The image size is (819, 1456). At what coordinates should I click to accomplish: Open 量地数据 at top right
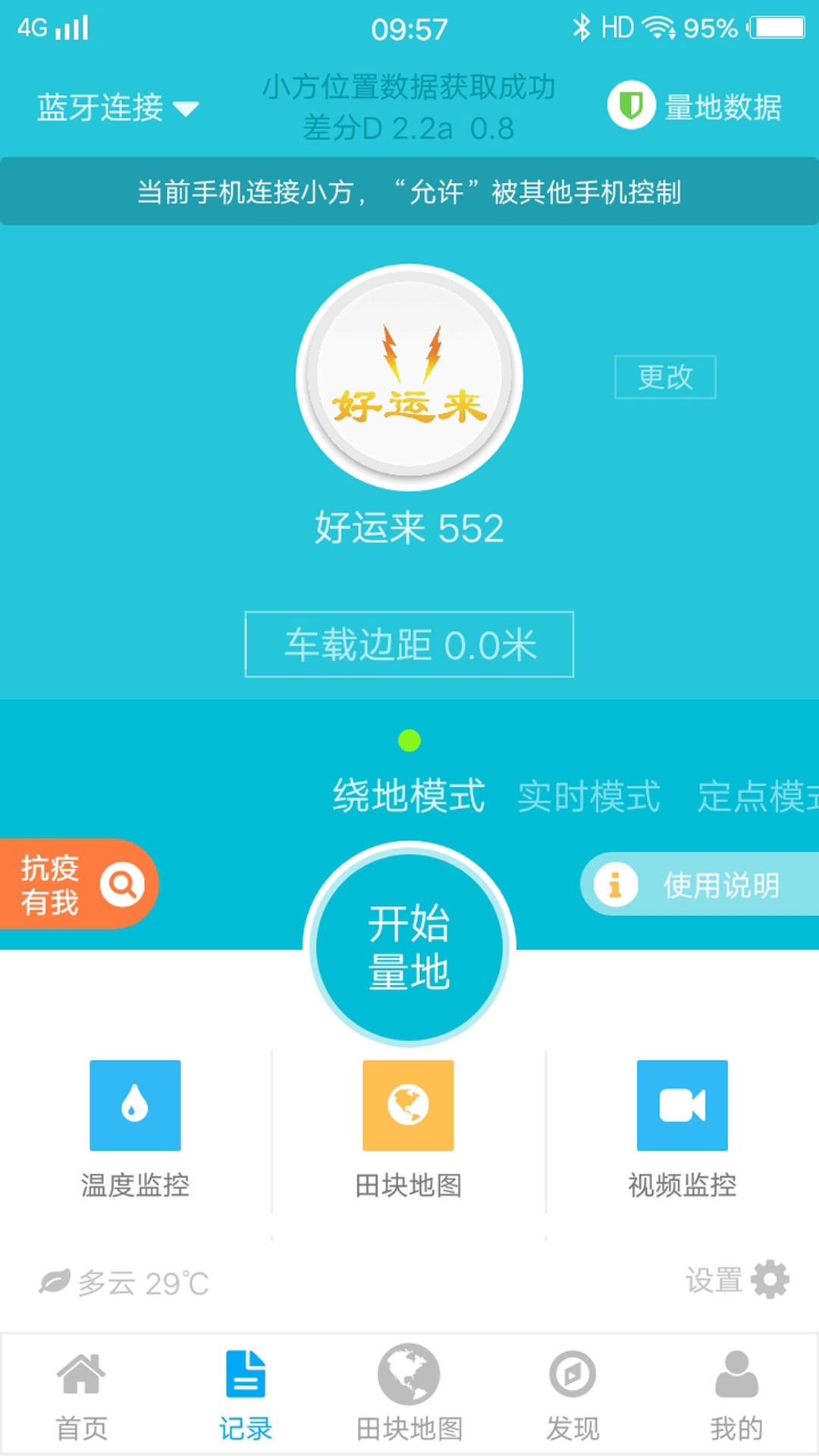coord(695,106)
